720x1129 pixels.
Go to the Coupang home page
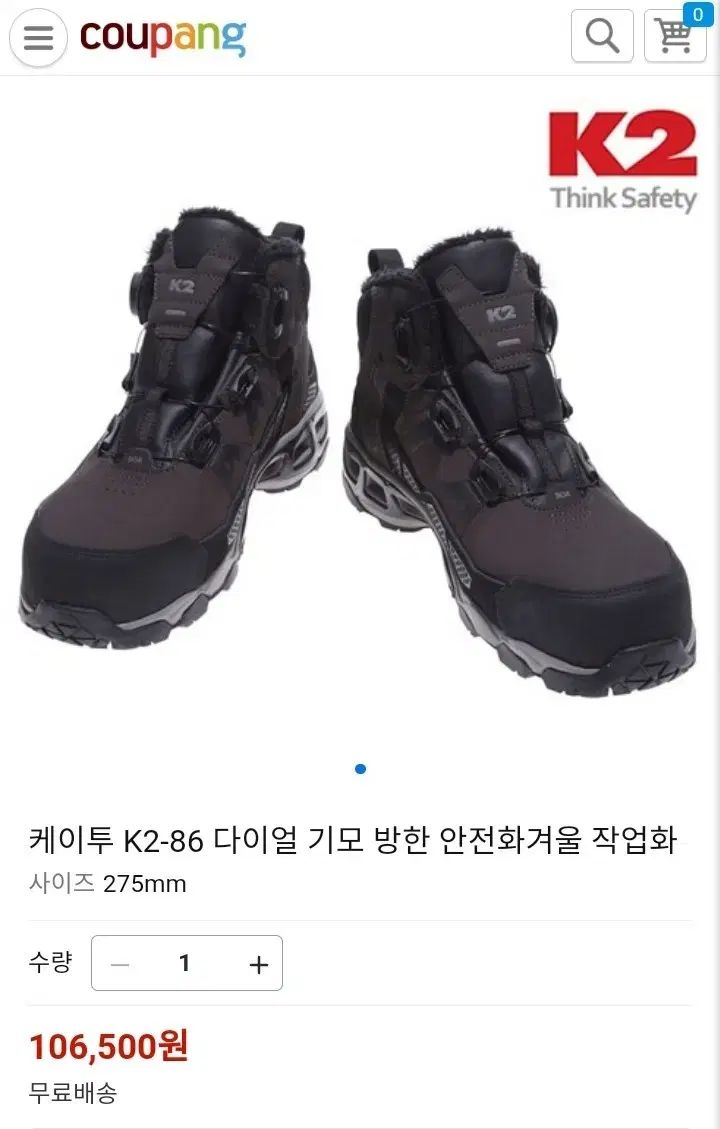tap(162, 38)
